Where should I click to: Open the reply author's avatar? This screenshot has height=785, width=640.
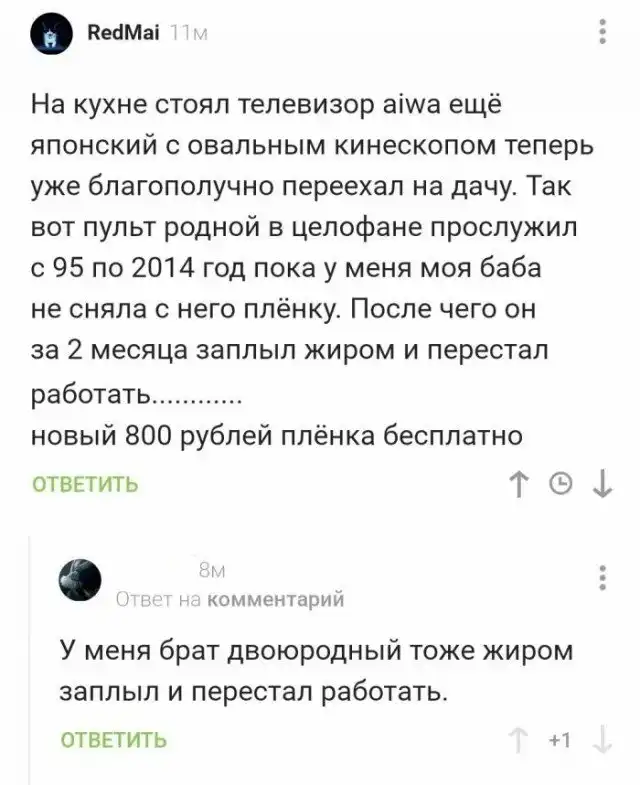[x=80, y=581]
